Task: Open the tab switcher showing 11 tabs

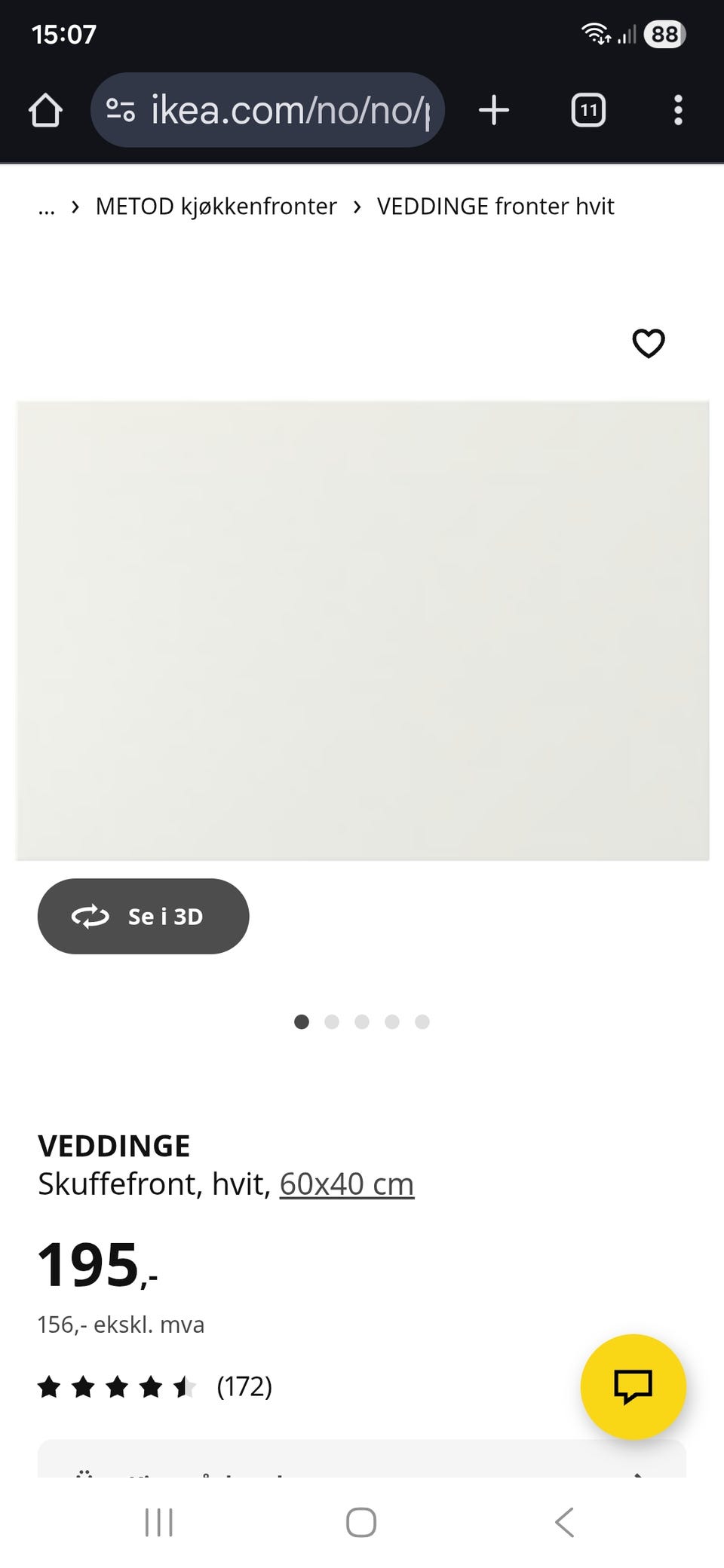Action: [x=587, y=110]
